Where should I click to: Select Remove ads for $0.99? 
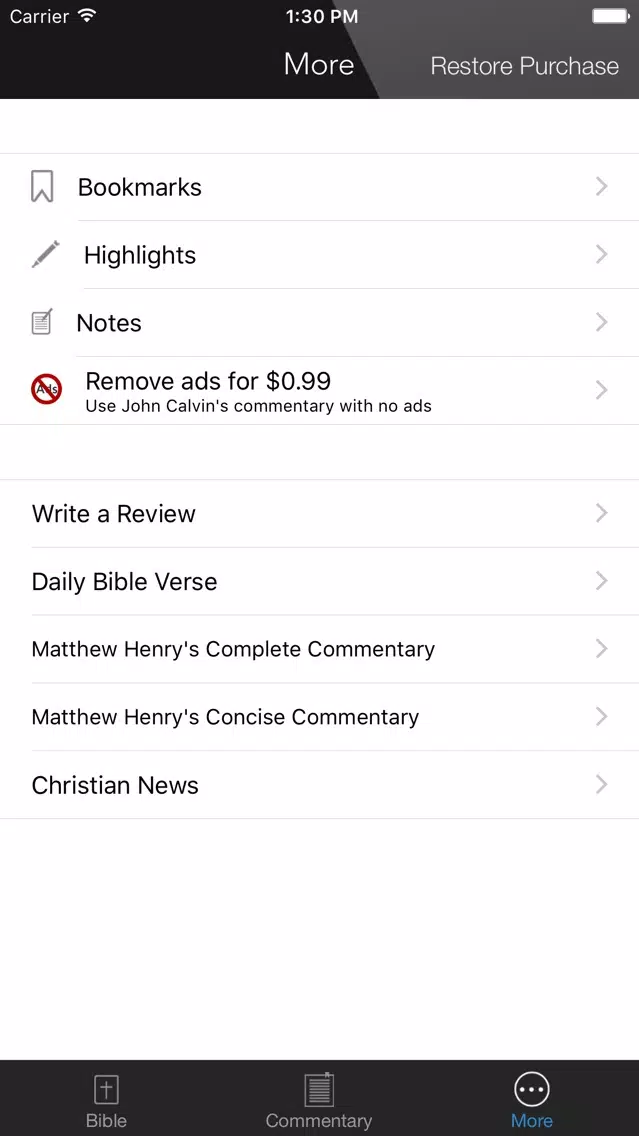pos(320,390)
